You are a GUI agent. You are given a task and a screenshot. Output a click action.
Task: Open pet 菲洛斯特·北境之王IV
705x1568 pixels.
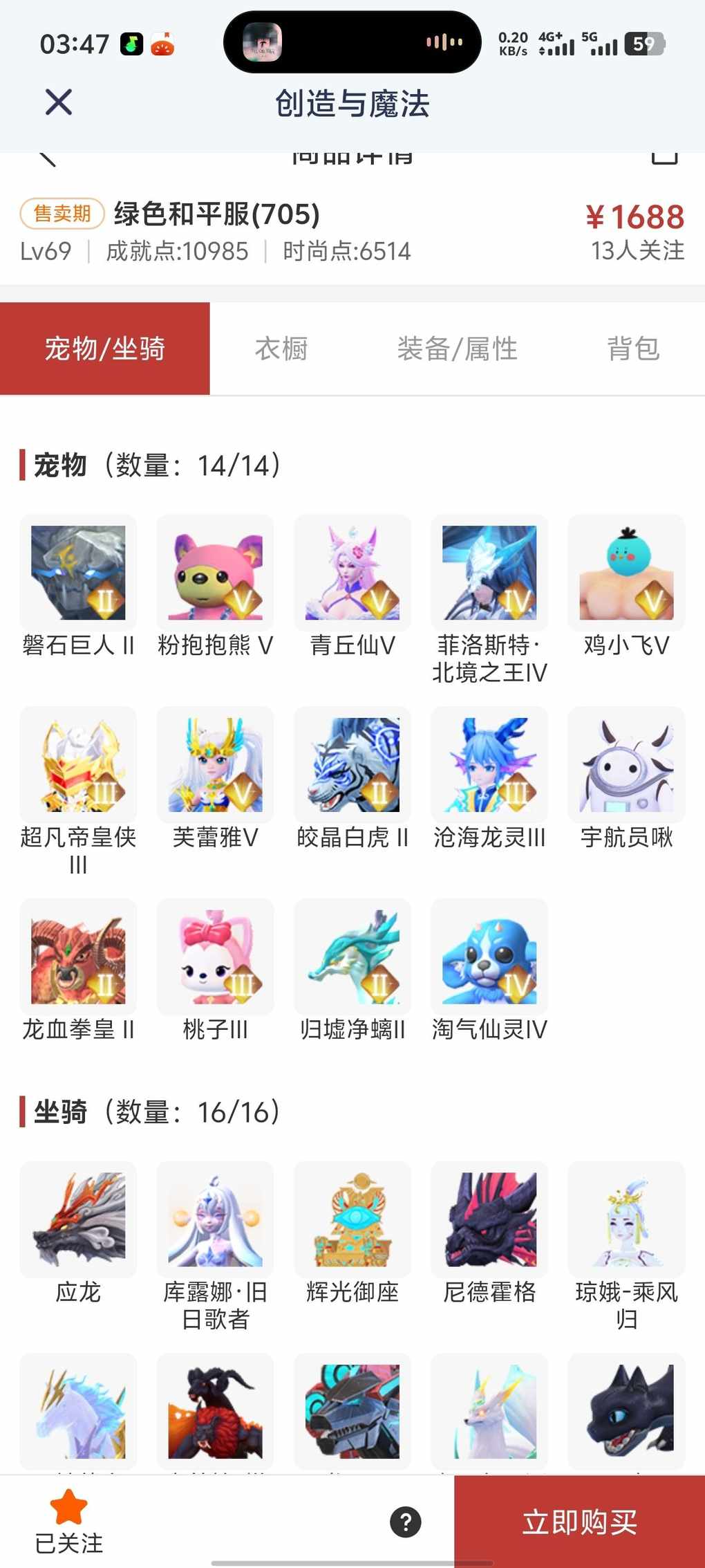(489, 573)
